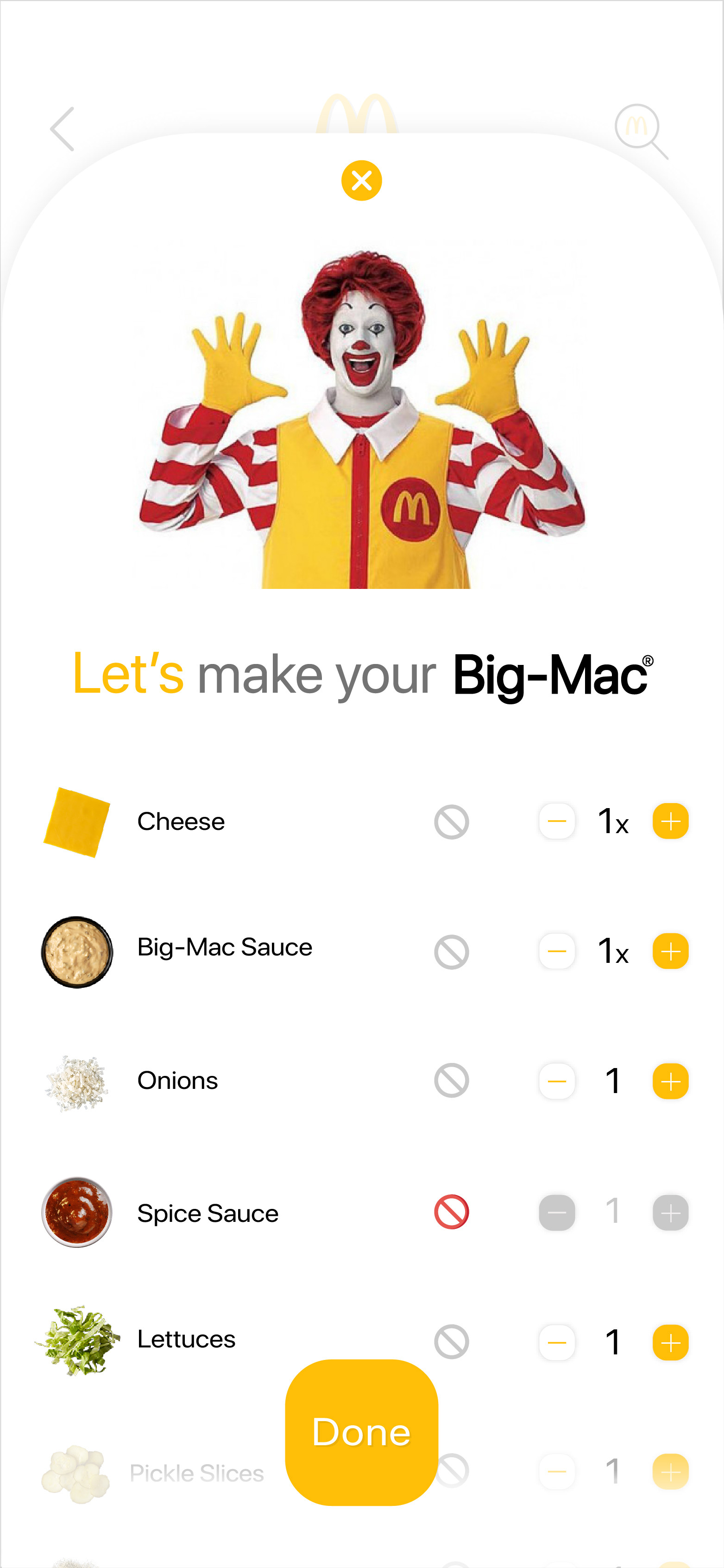The width and height of the screenshot is (724, 1568).
Task: Reduce Onions amount by one
Action: (557, 1081)
